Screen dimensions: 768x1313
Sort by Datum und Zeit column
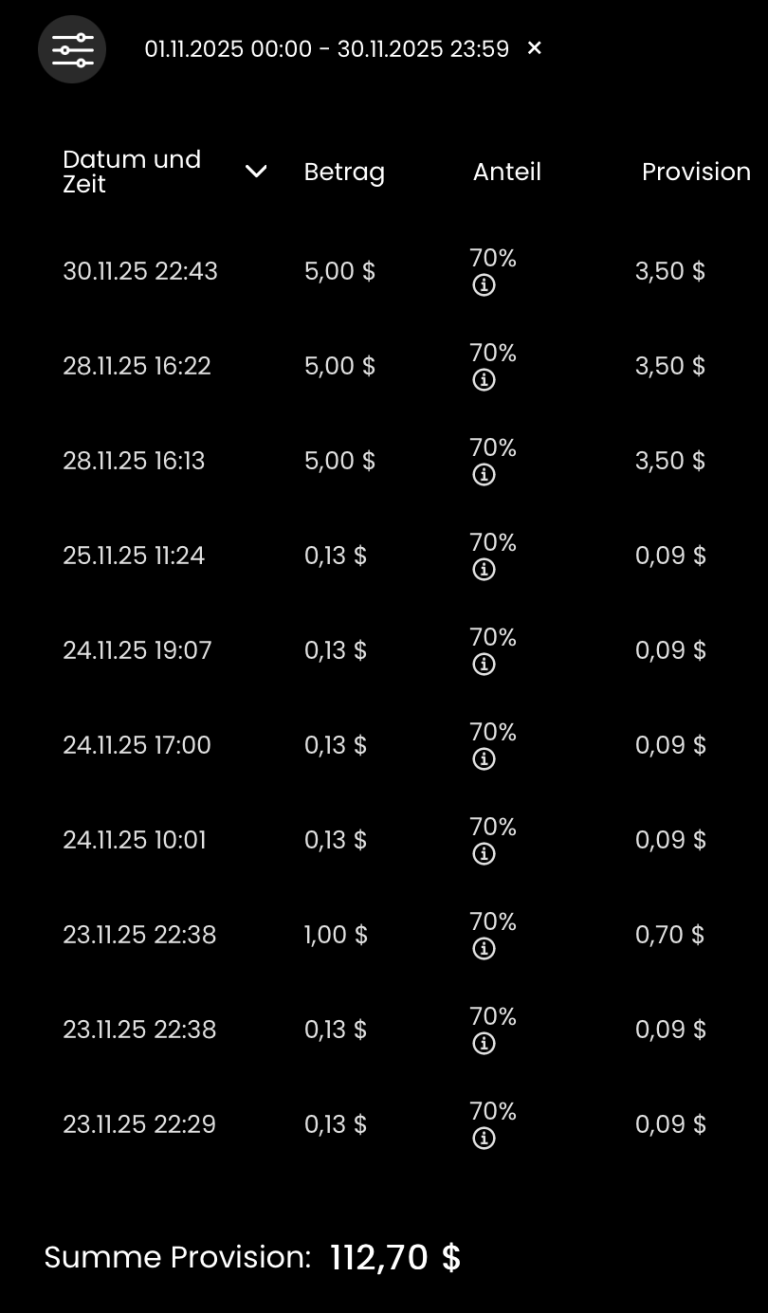256,172
